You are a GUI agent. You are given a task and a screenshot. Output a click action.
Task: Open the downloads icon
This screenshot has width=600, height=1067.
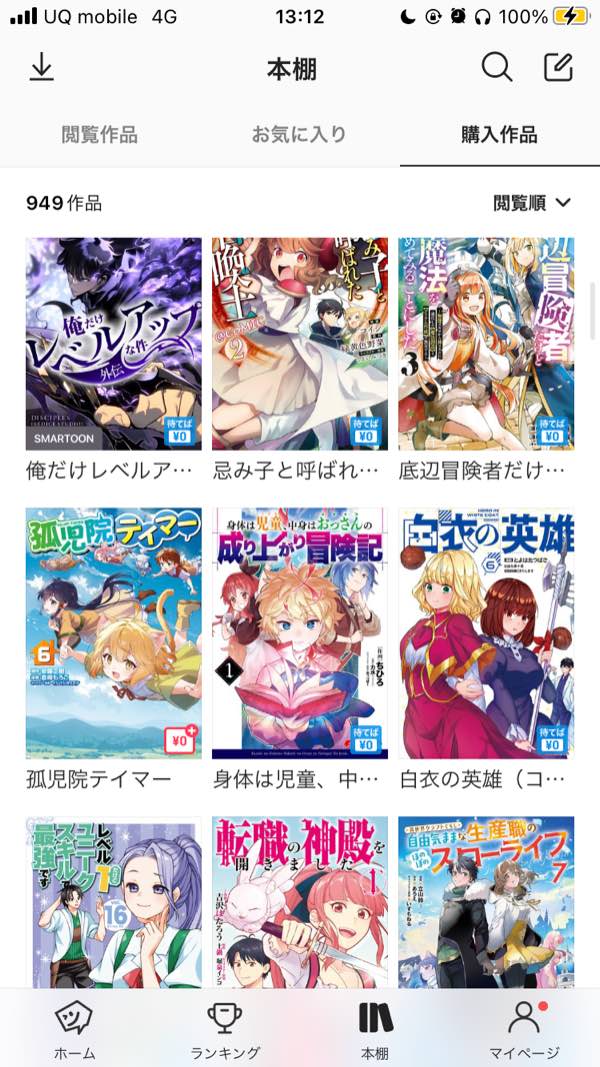click(41, 68)
